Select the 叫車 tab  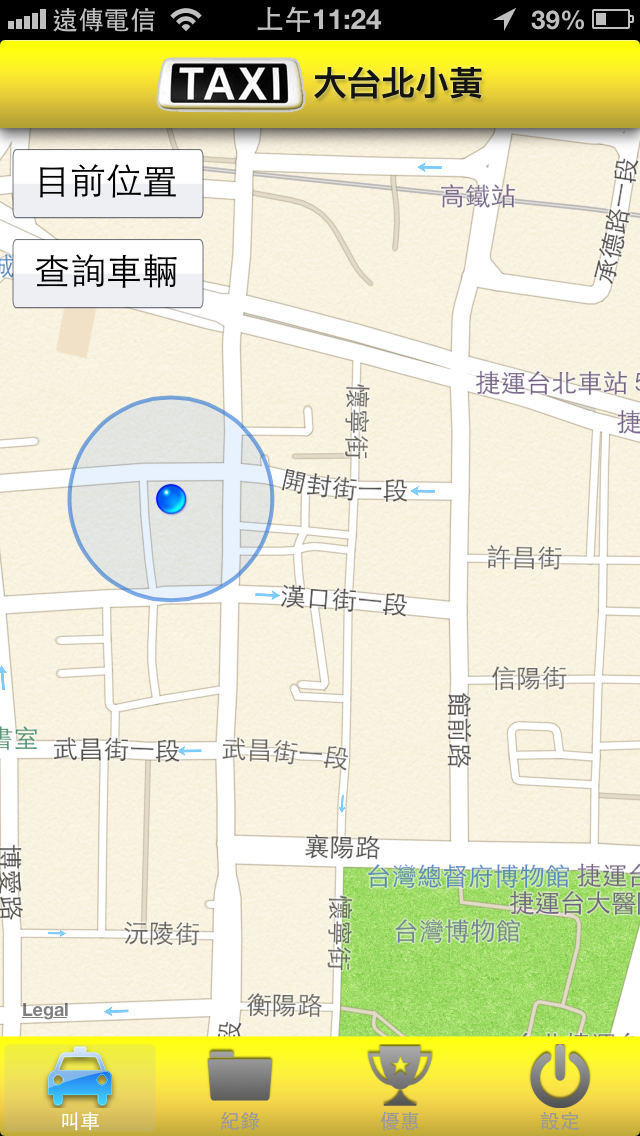point(80,1087)
